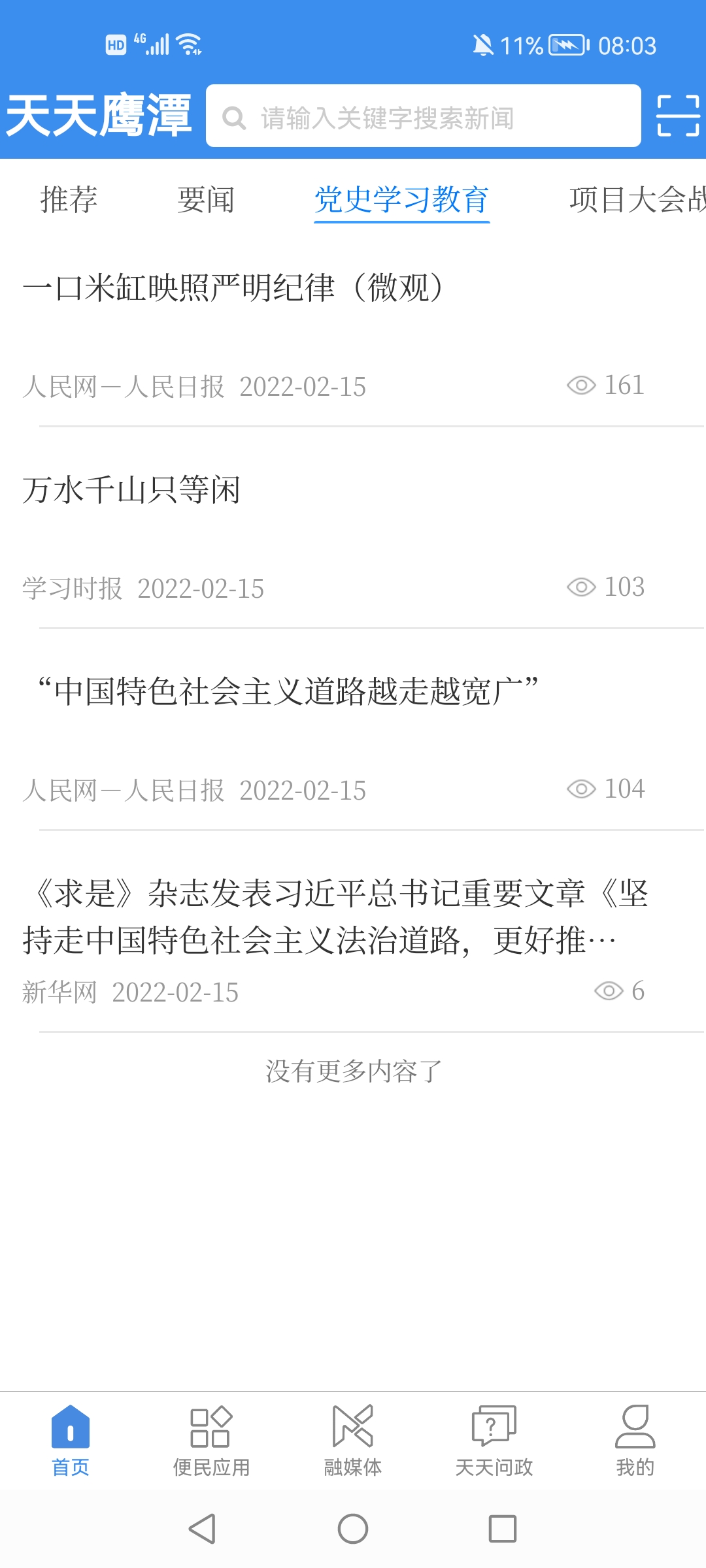The height and width of the screenshot is (1568, 706).
Task: Open the 项目大会战 tab
Action: click(637, 199)
